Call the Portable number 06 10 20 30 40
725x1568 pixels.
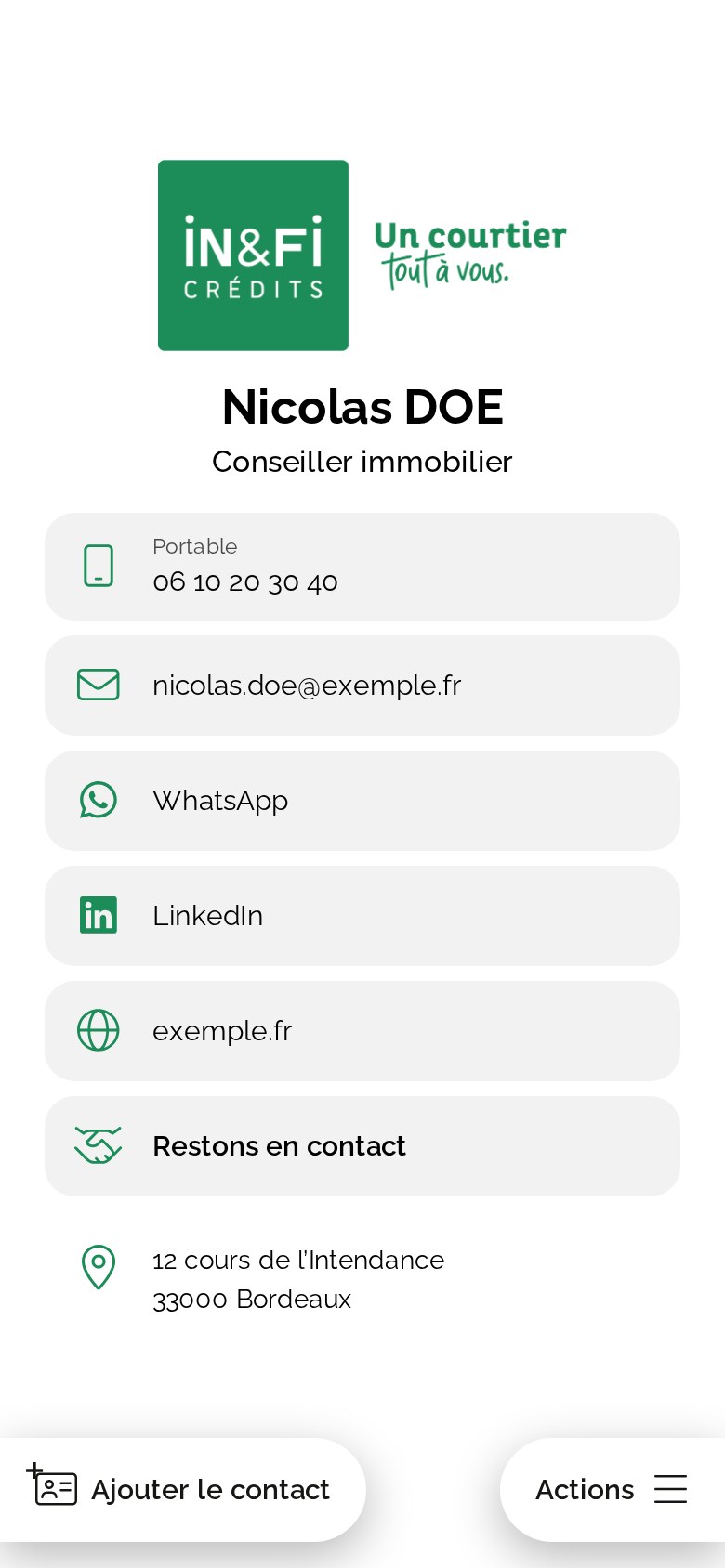[x=362, y=567]
